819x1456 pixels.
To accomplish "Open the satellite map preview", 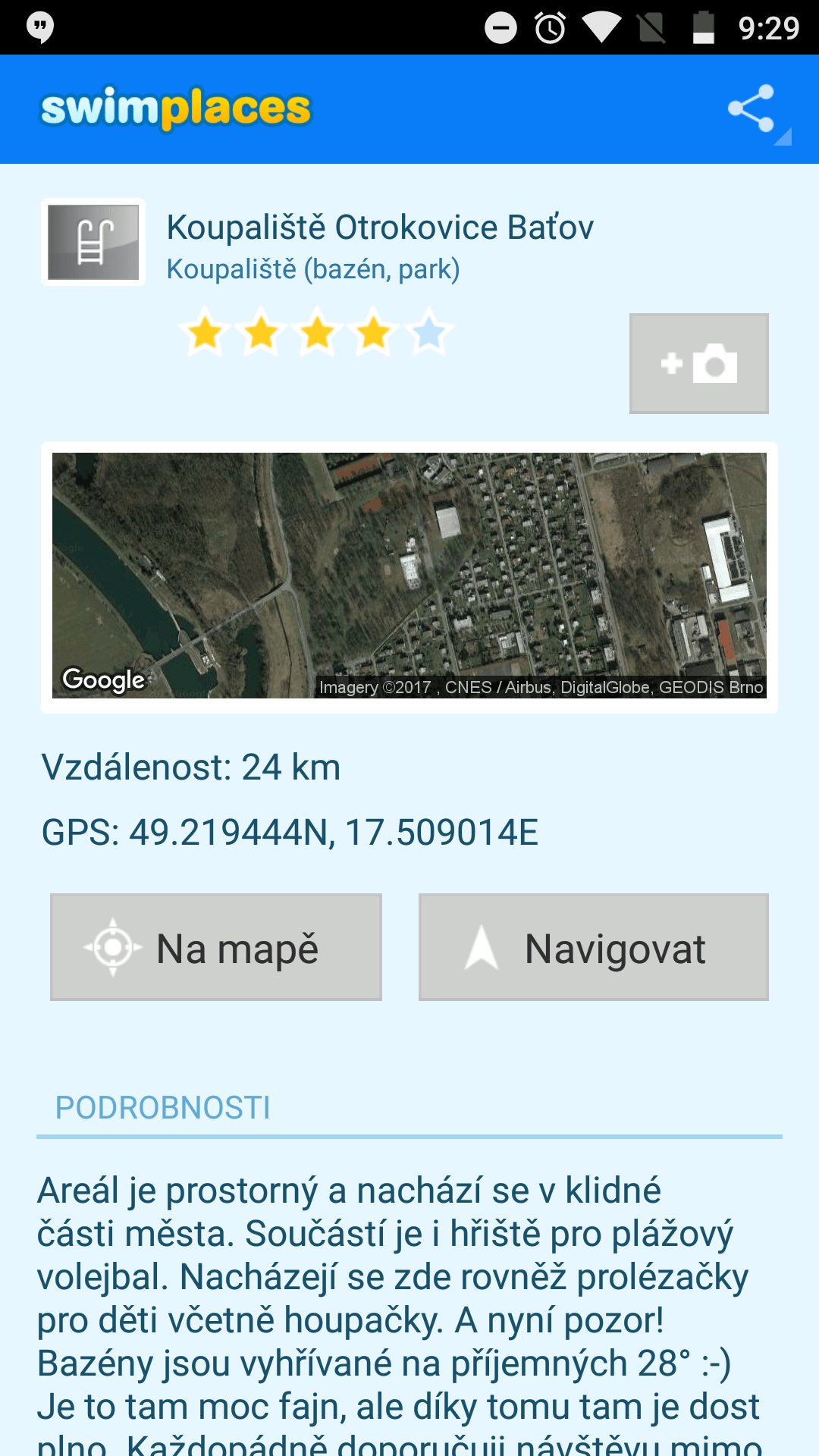I will tap(409, 576).
